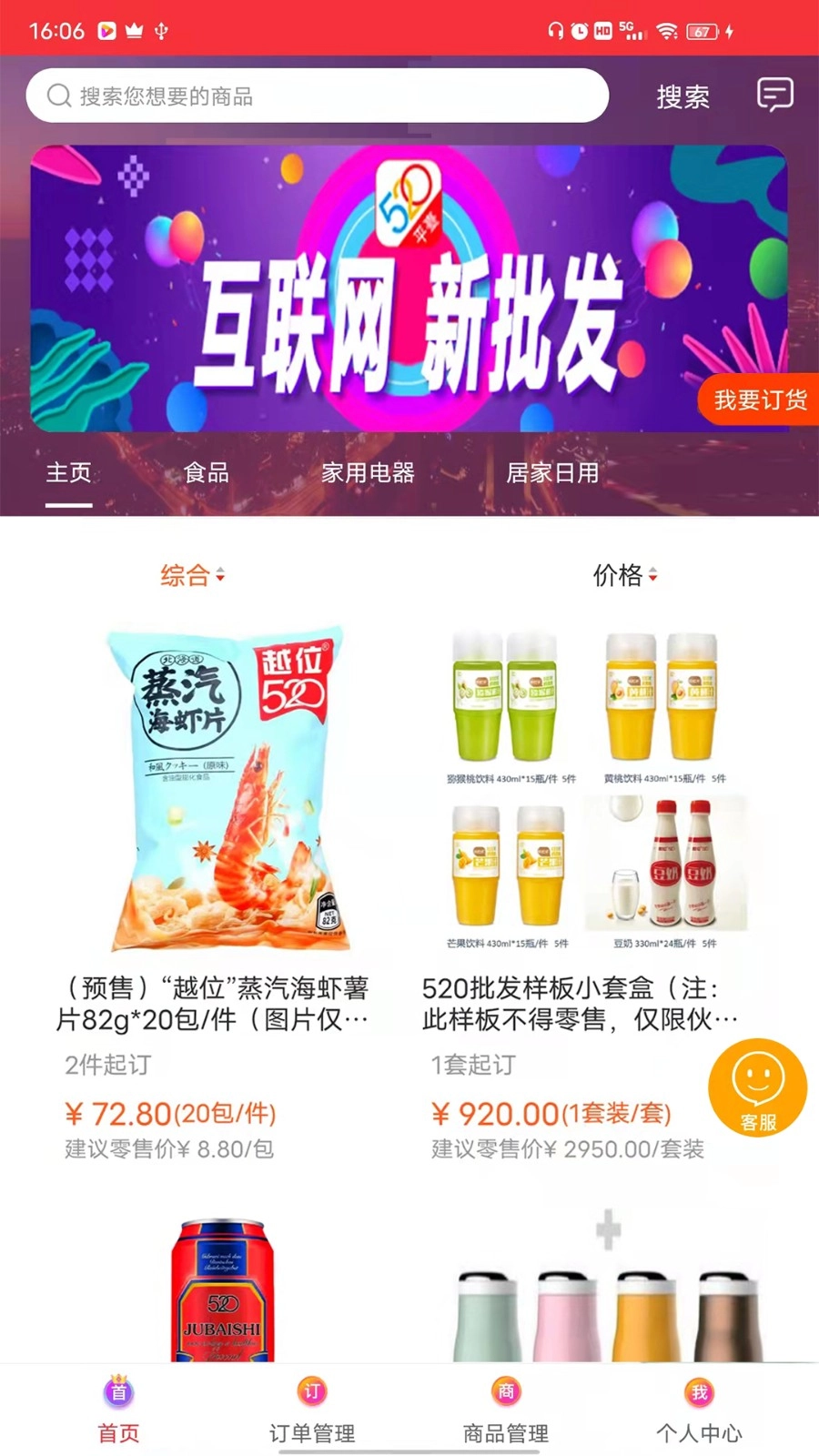Switch to the 居家日用 category tab

552,473
